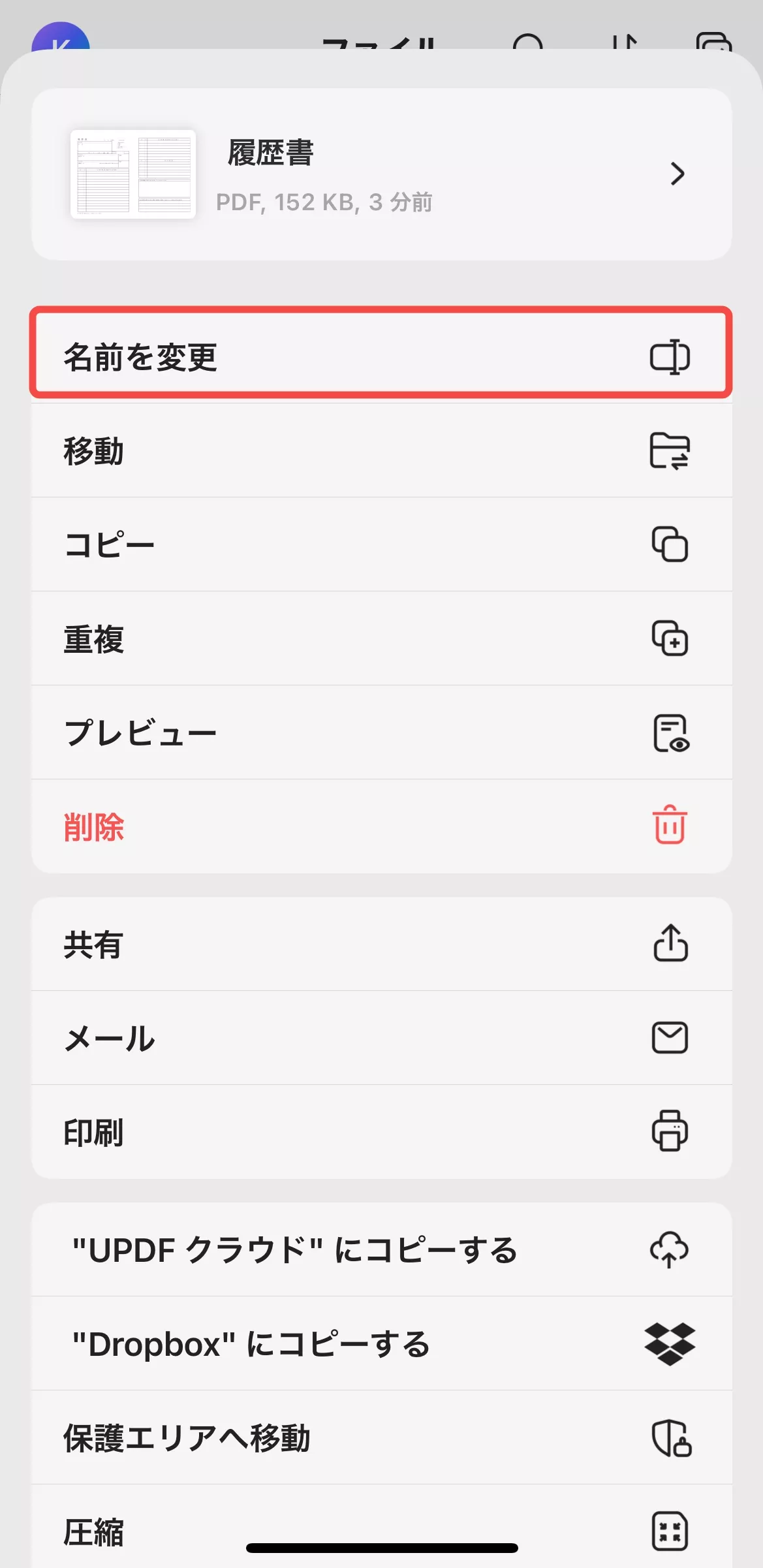Screen dimensions: 763x1568
Task: Click the 履歴書 PDF thumbnail preview
Action: pyautogui.click(x=132, y=173)
